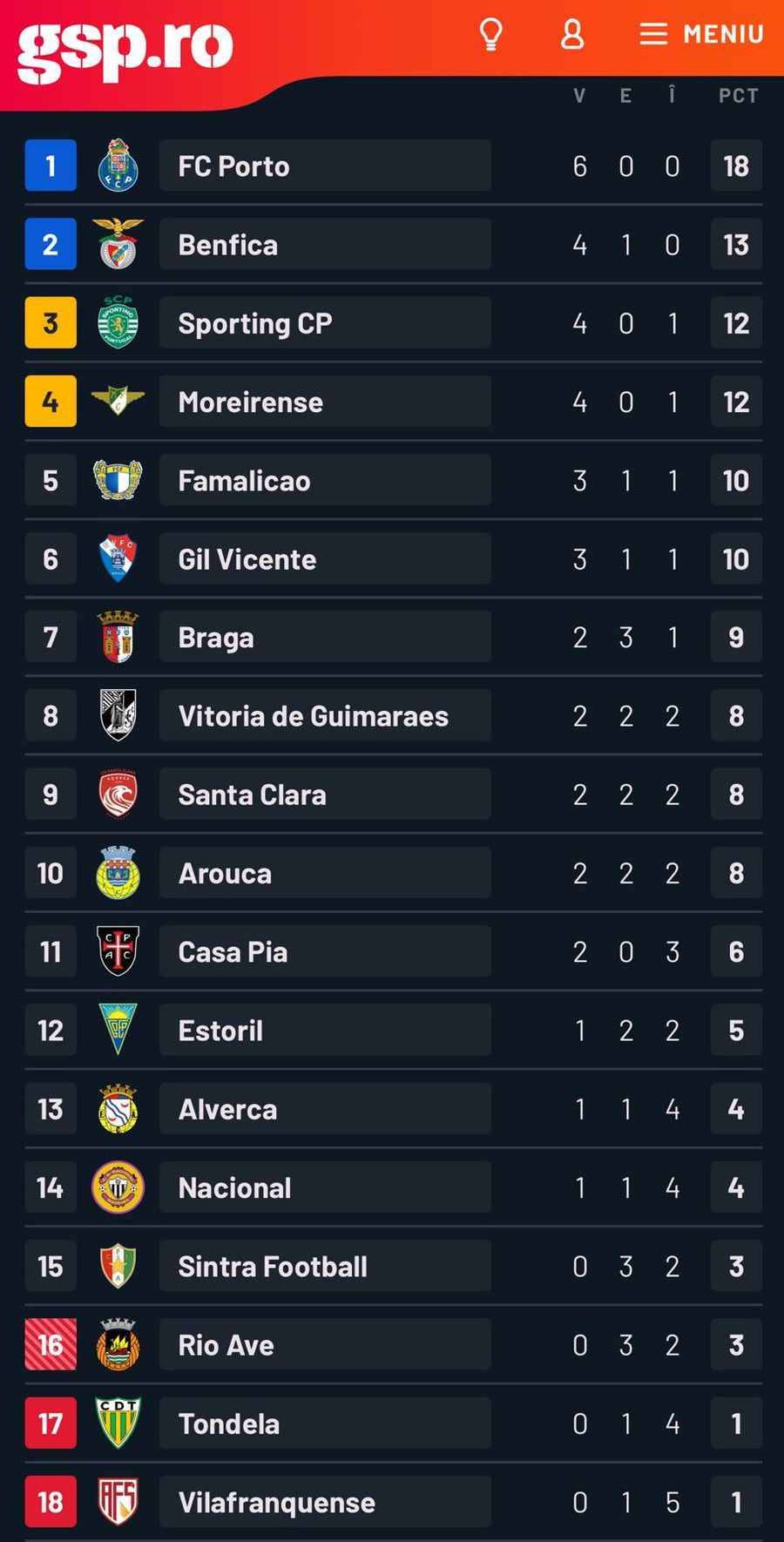The image size is (784, 1542).
Task: Select the Estoril team name
Action: [x=324, y=1030]
